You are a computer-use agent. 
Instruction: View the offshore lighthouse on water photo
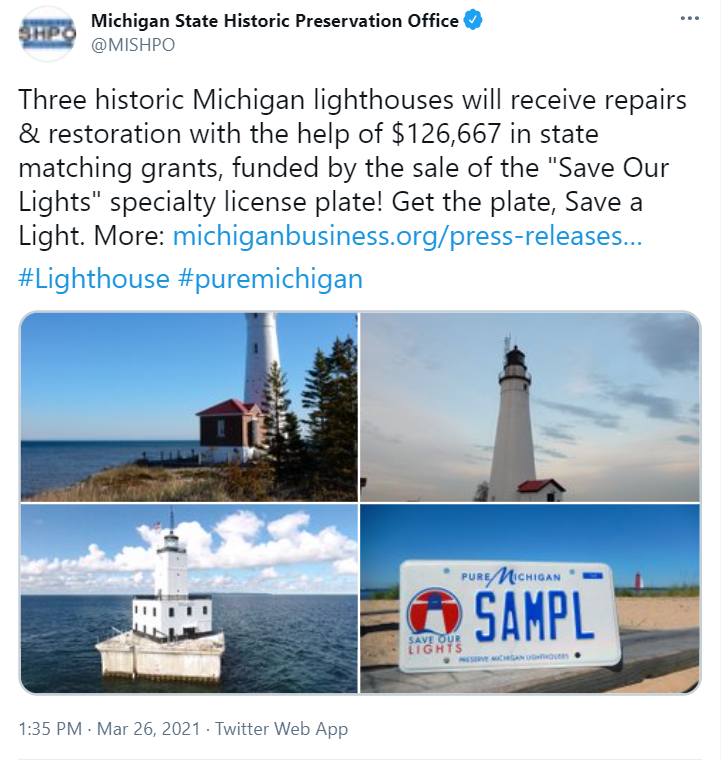click(x=189, y=599)
